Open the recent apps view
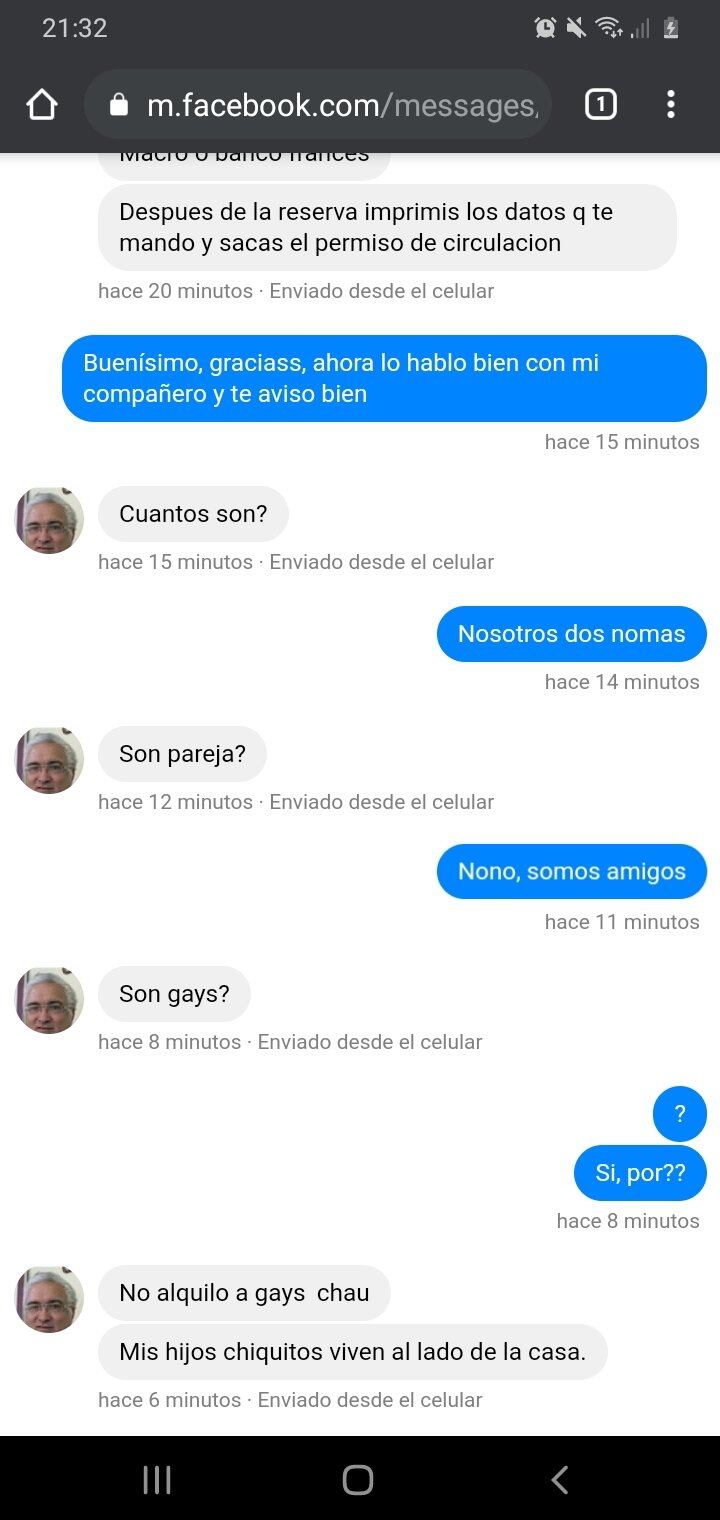The width and height of the screenshot is (720, 1520). coord(157,1479)
